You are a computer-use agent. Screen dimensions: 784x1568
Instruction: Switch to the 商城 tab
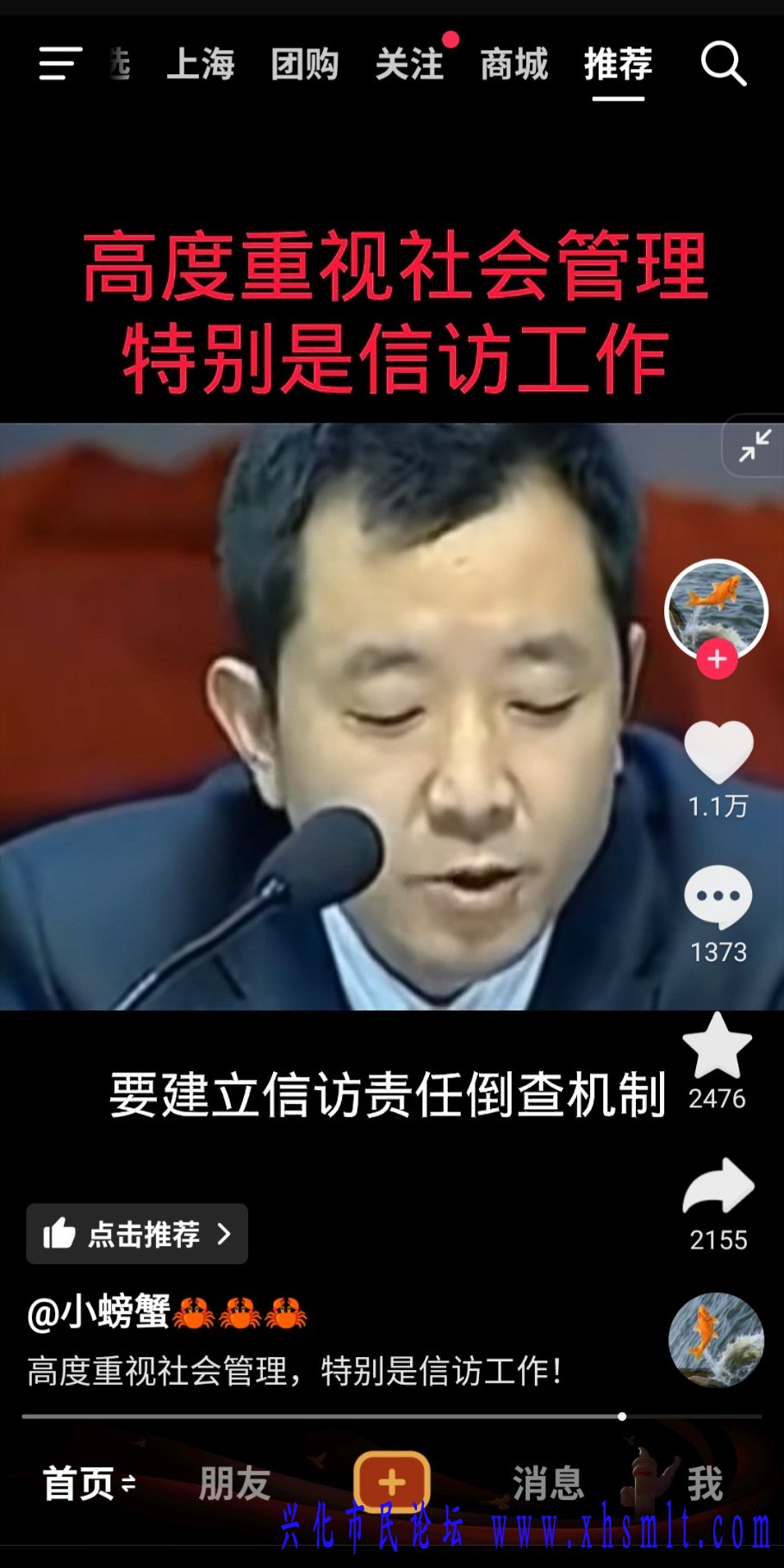513,65
